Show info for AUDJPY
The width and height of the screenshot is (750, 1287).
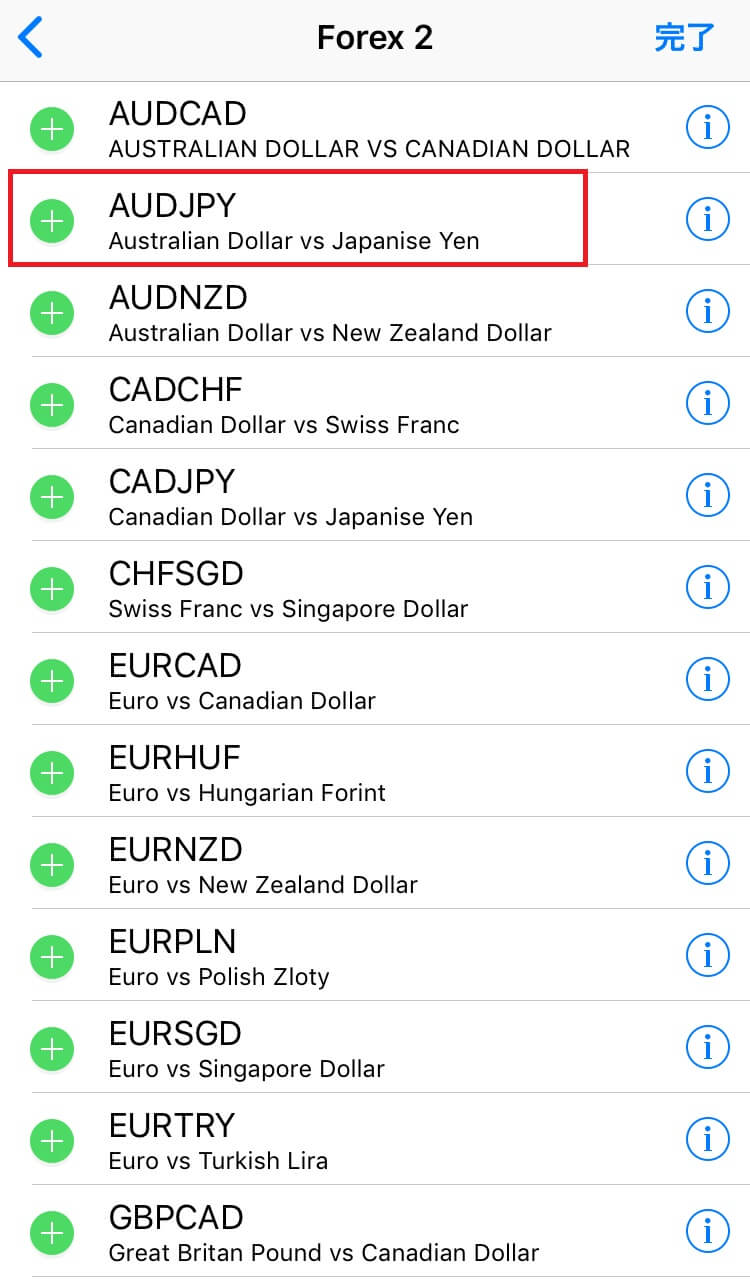[708, 219]
